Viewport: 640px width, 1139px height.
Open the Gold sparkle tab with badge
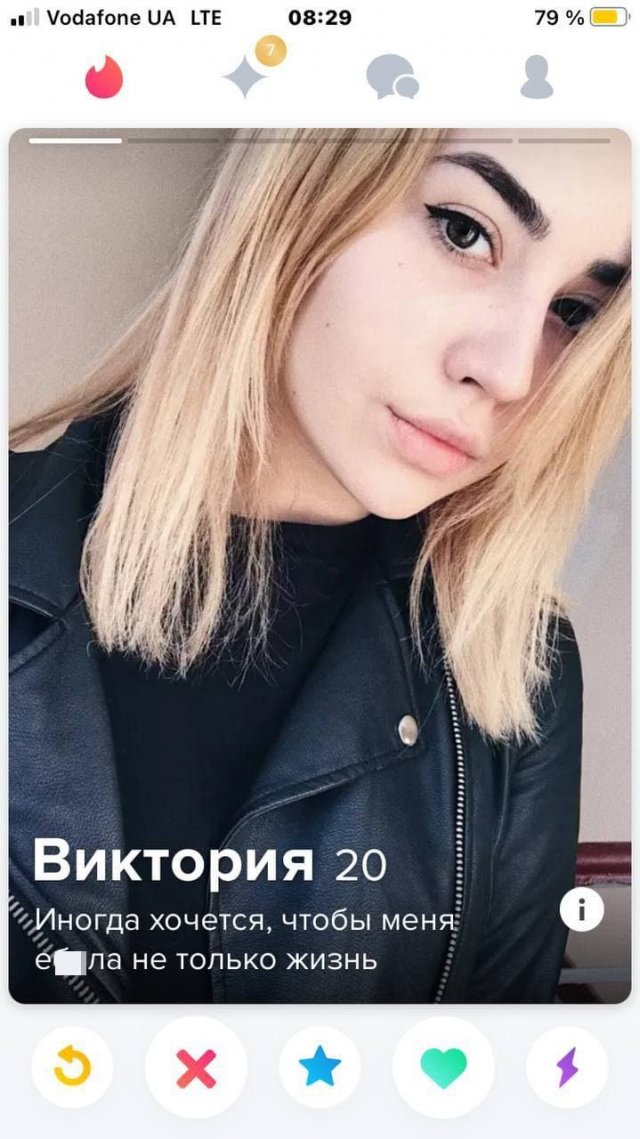tap(247, 76)
